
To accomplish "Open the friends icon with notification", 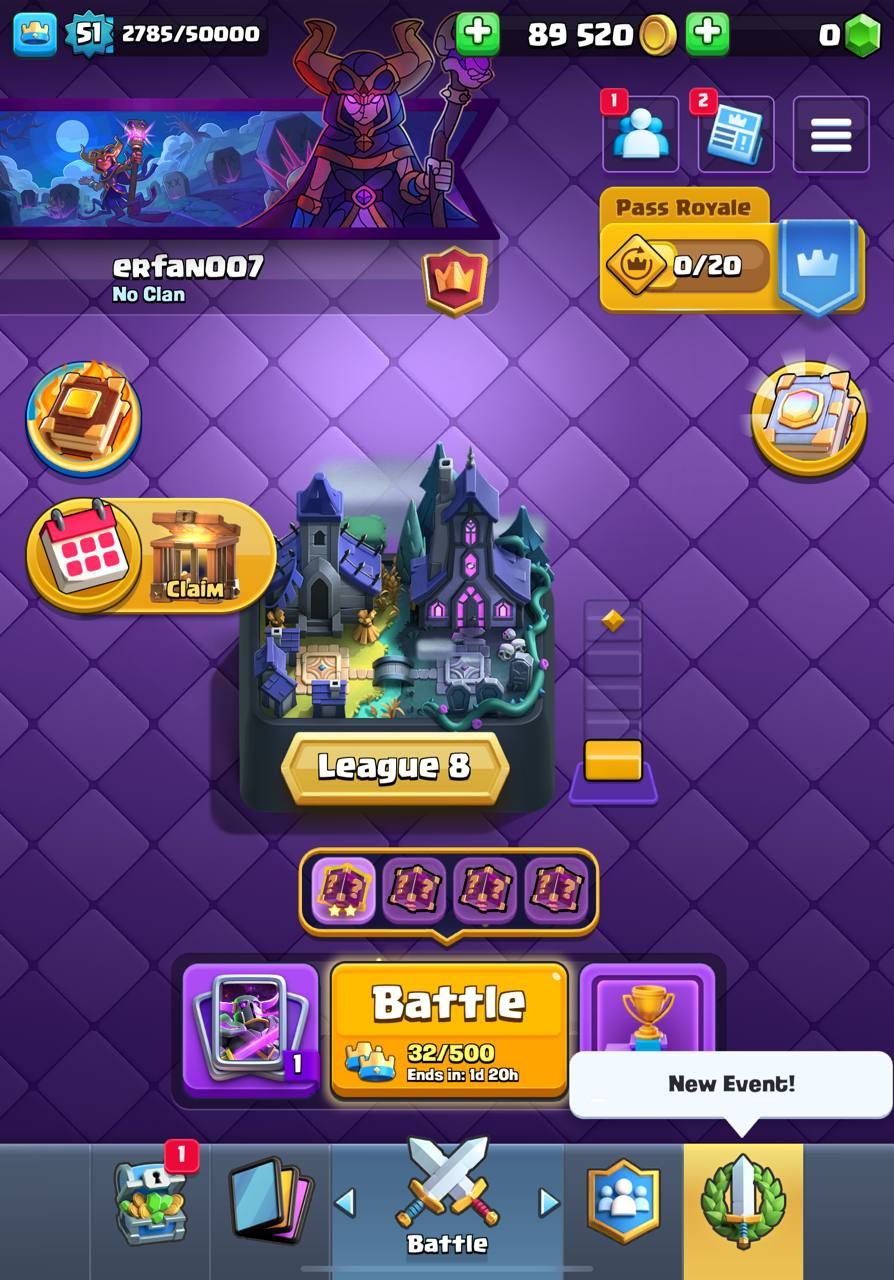I will (x=640, y=134).
